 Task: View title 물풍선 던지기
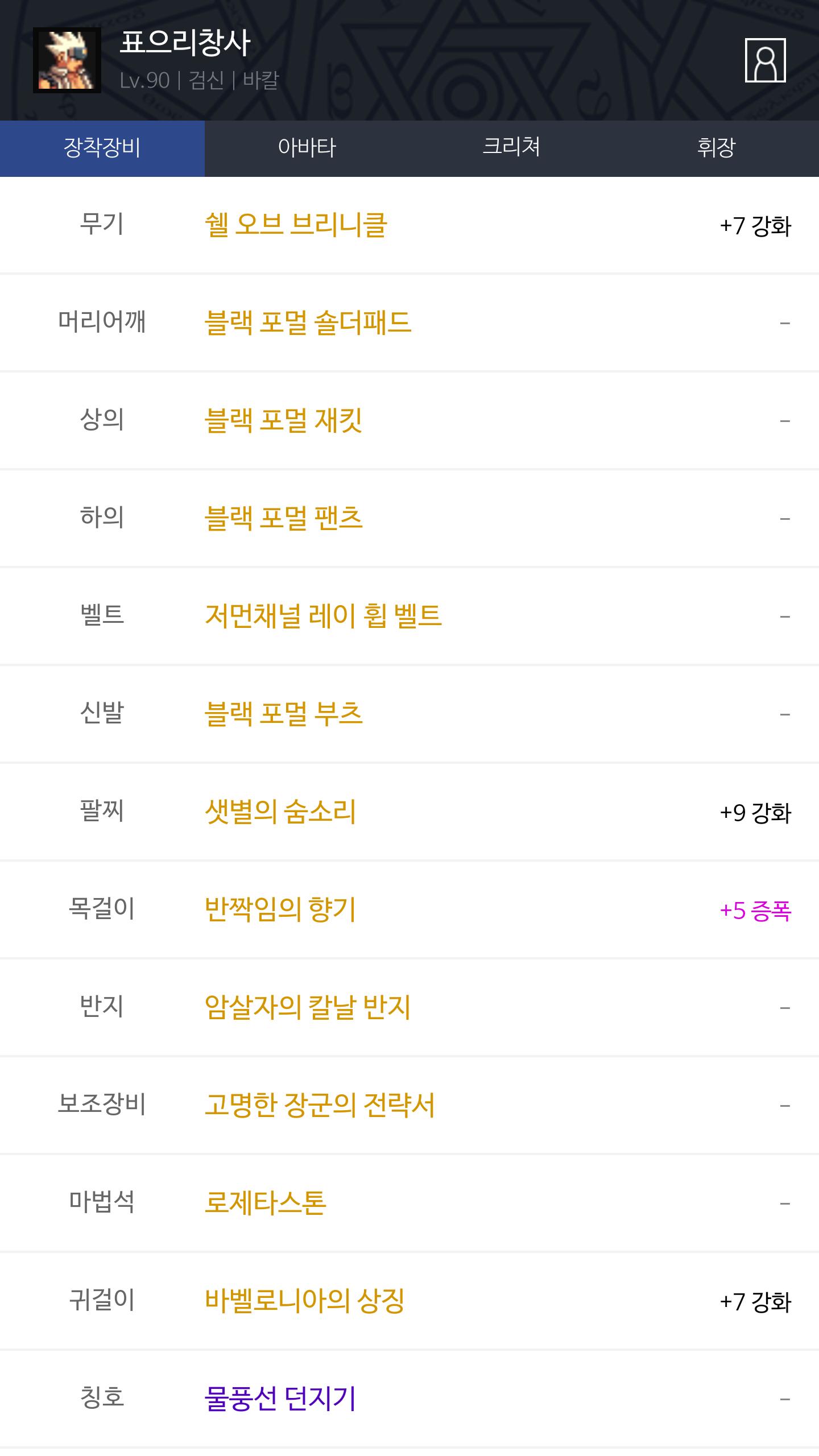(x=280, y=1399)
